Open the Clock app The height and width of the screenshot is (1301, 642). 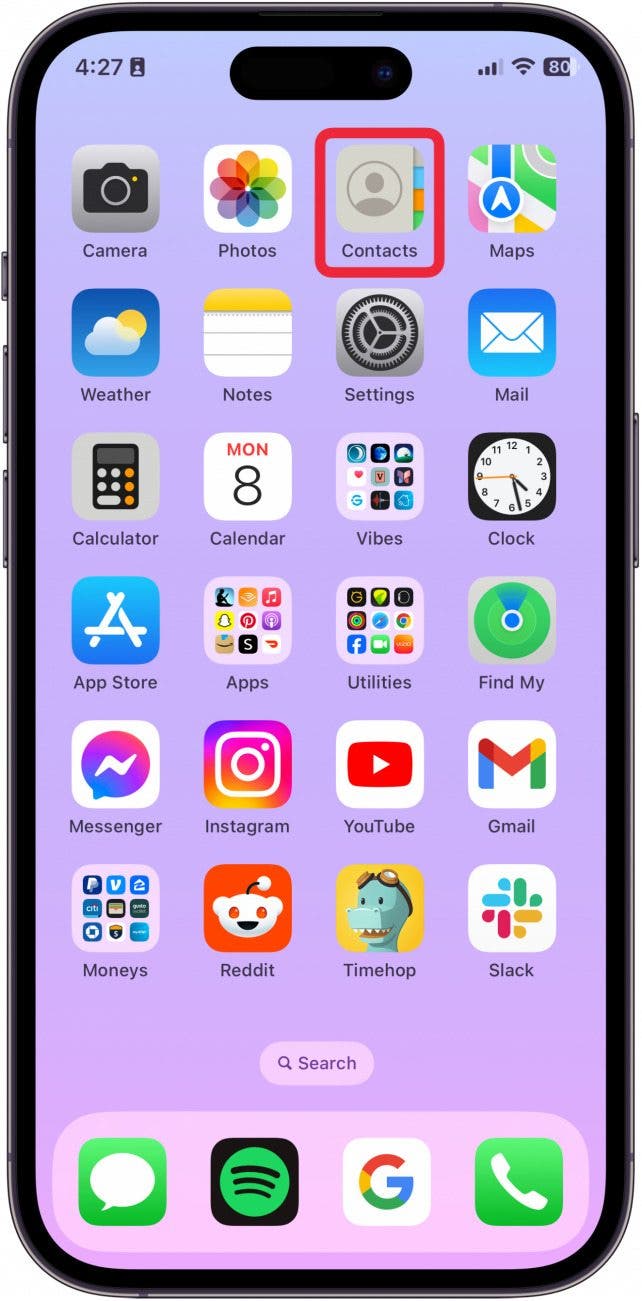tap(511, 477)
